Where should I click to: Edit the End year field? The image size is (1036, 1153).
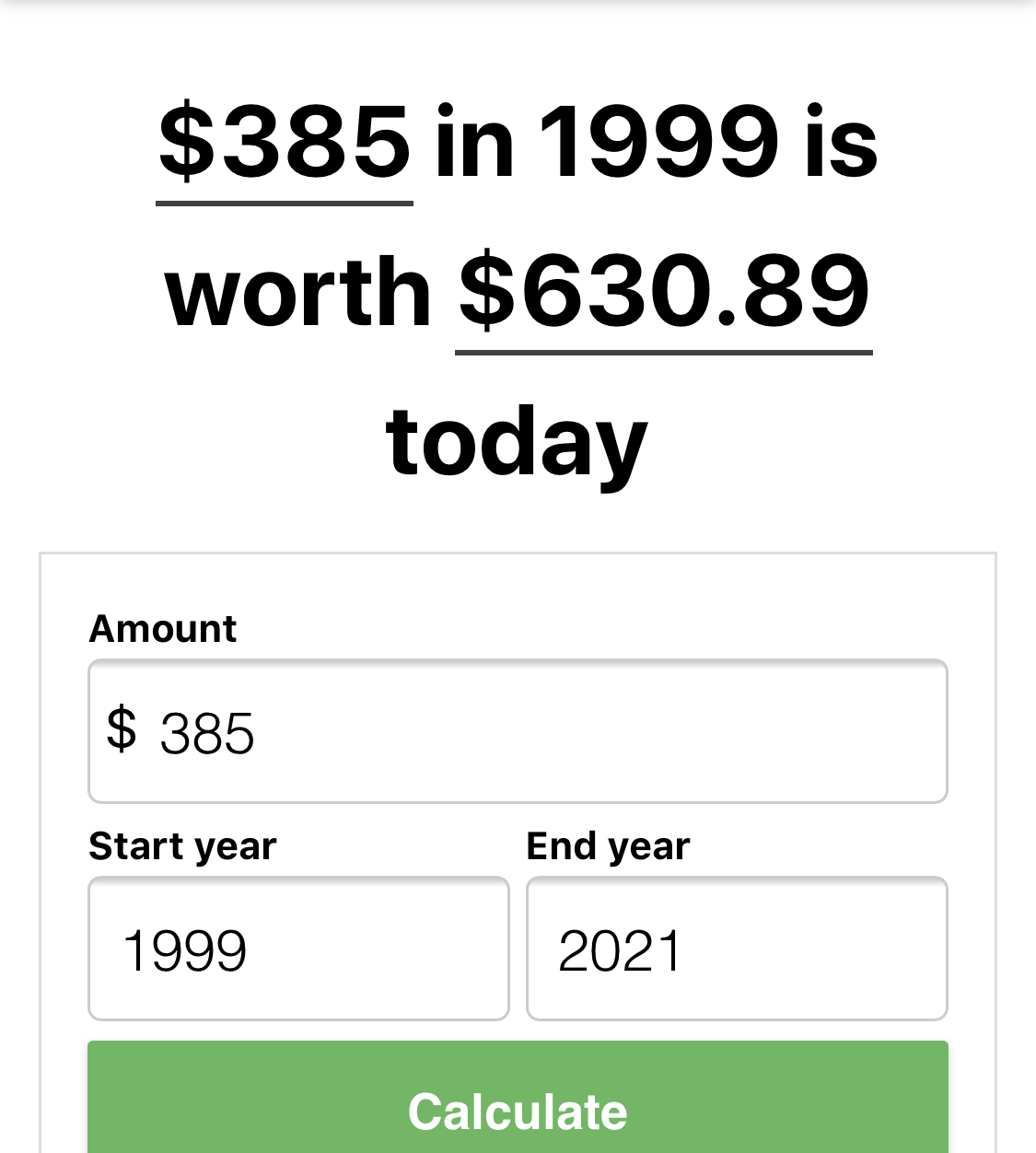737,949
